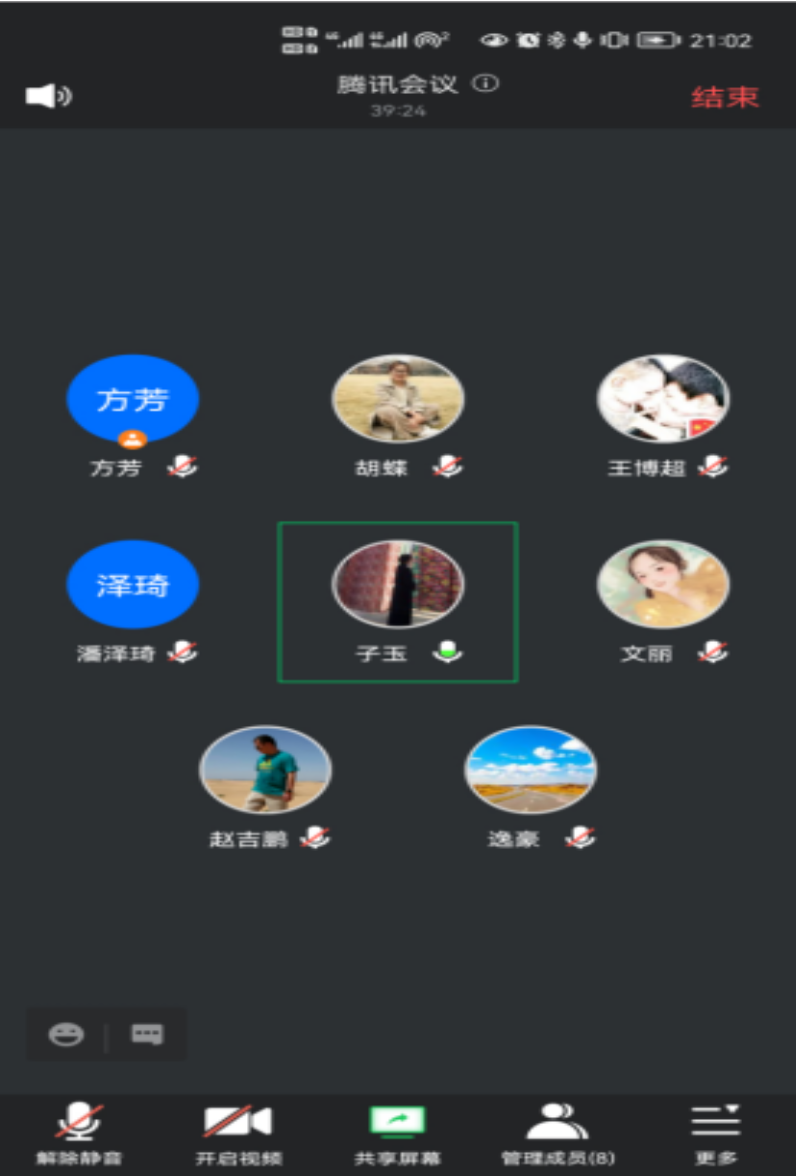The height and width of the screenshot is (1176, 798).
Task: Unmute microphone with 解除静音
Action: (x=79, y=1135)
